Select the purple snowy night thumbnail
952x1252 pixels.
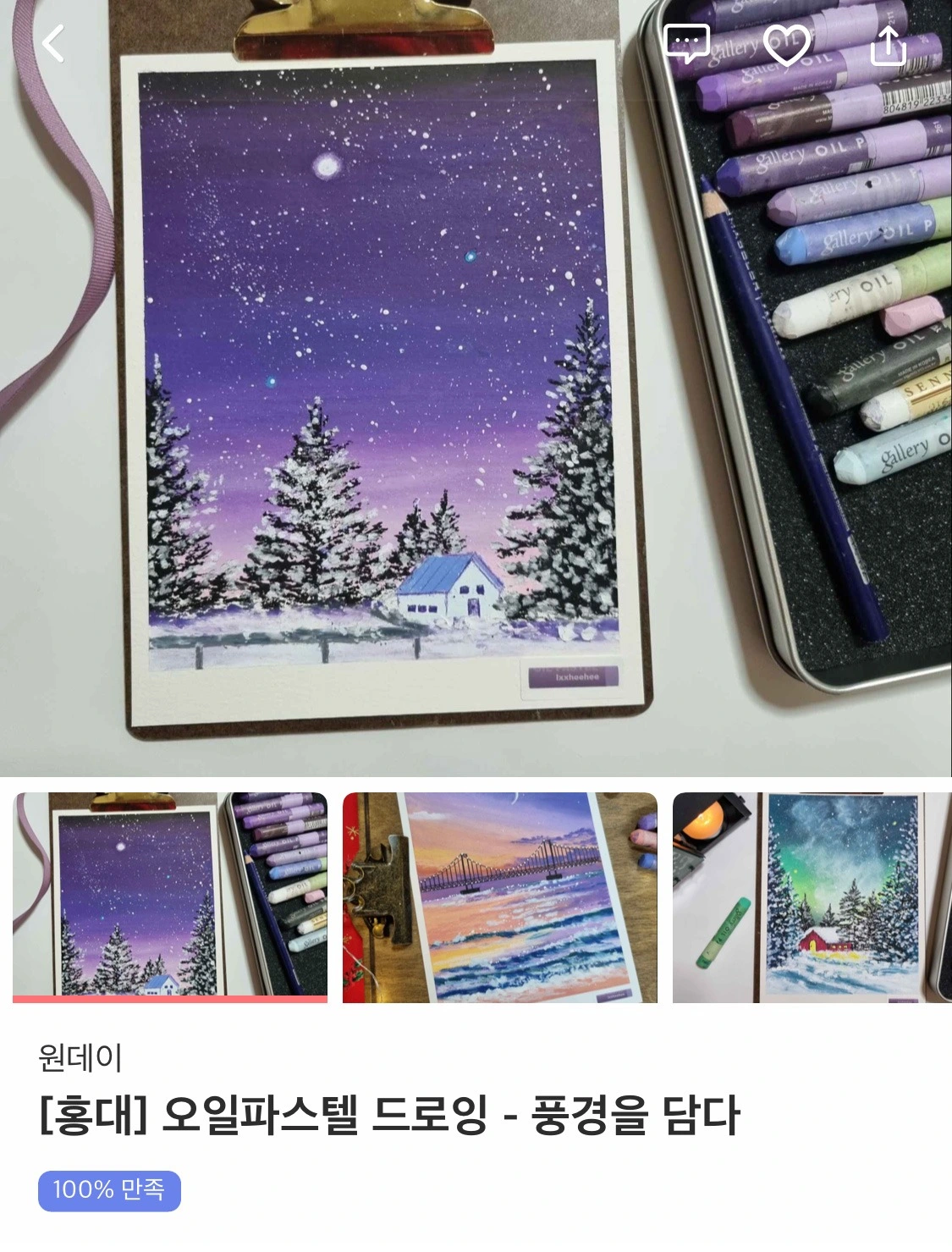point(170,896)
